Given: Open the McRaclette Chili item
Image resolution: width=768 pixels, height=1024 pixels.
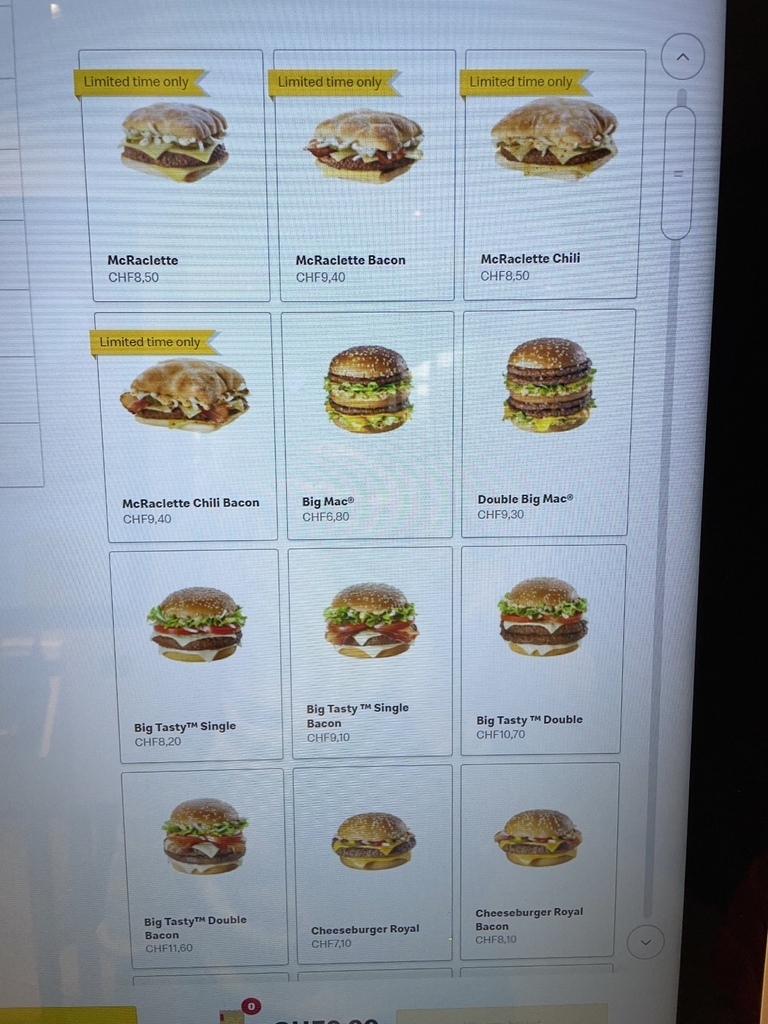Looking at the screenshot, I should 553,173.
